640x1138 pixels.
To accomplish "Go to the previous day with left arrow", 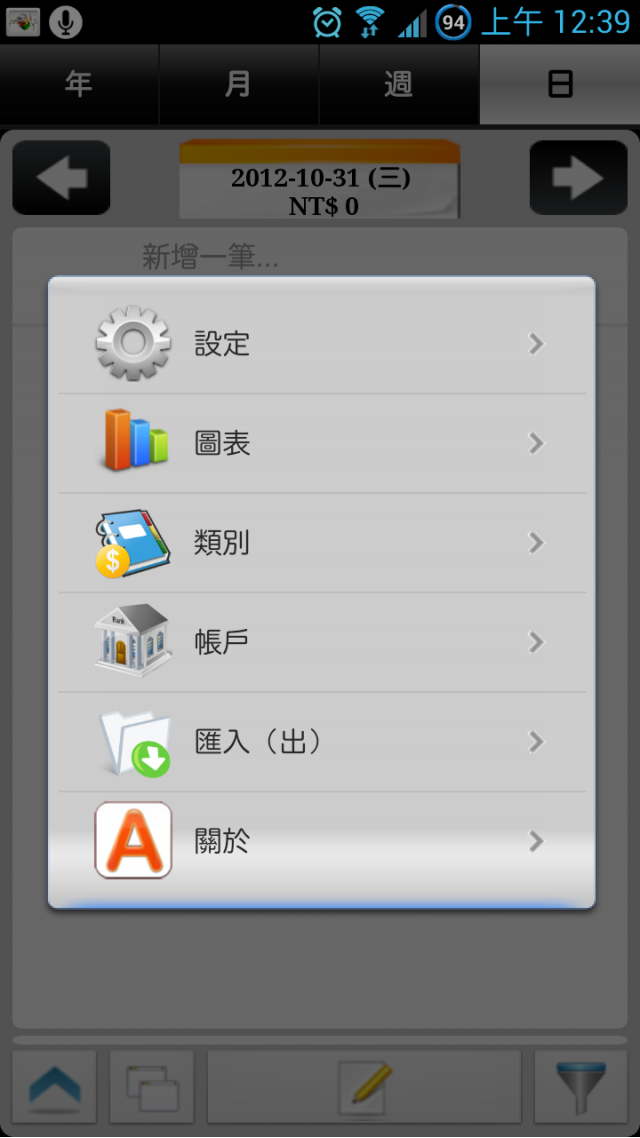I will [x=62, y=178].
